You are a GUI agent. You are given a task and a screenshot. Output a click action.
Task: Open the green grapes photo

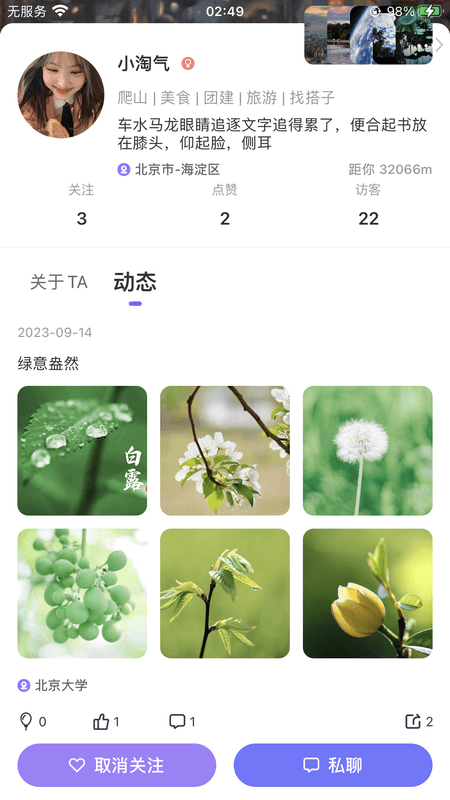coord(82,593)
